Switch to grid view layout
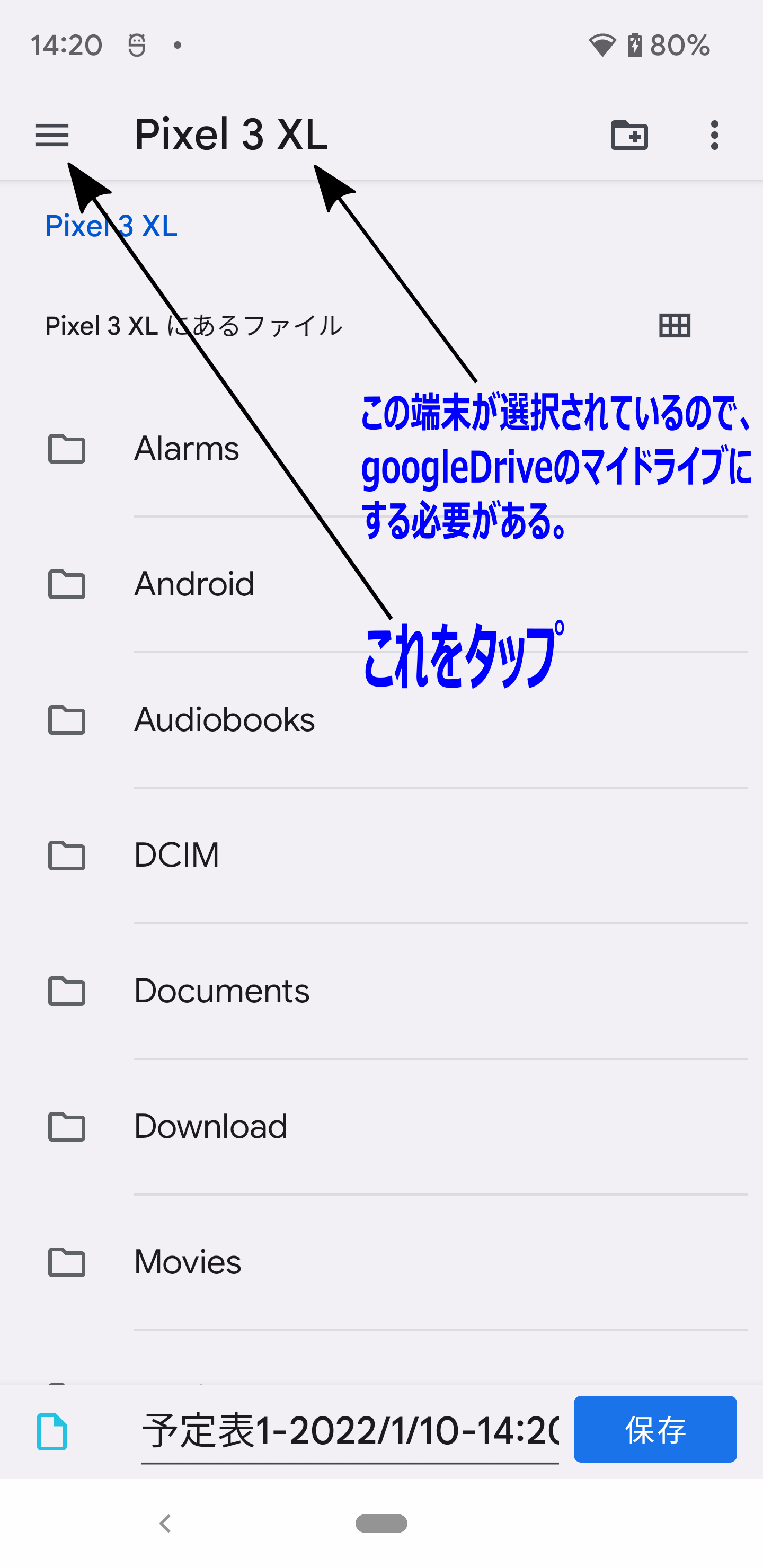763x1568 pixels. [674, 326]
